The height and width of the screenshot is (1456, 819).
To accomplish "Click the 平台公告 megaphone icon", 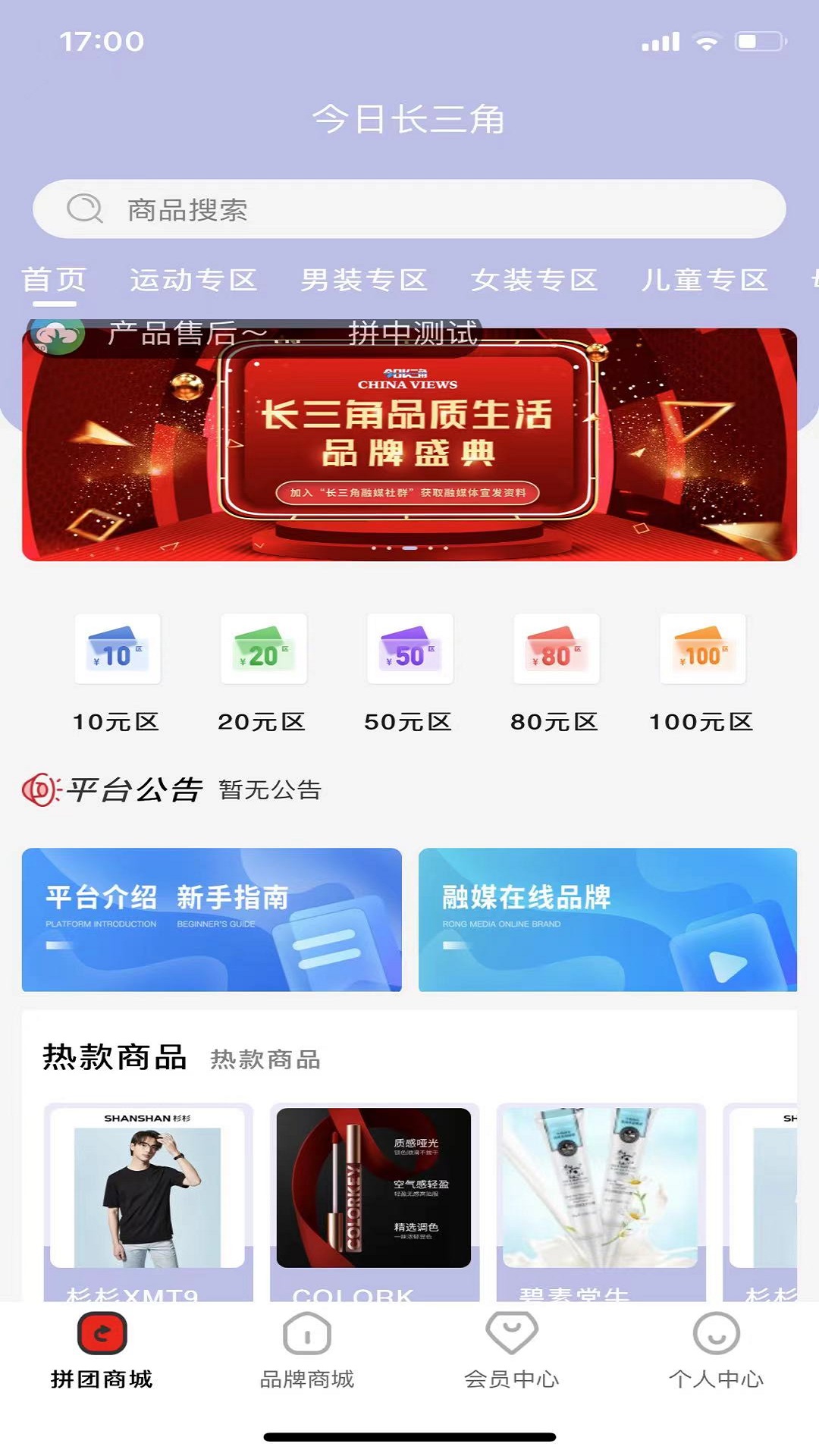I will pos(43,789).
